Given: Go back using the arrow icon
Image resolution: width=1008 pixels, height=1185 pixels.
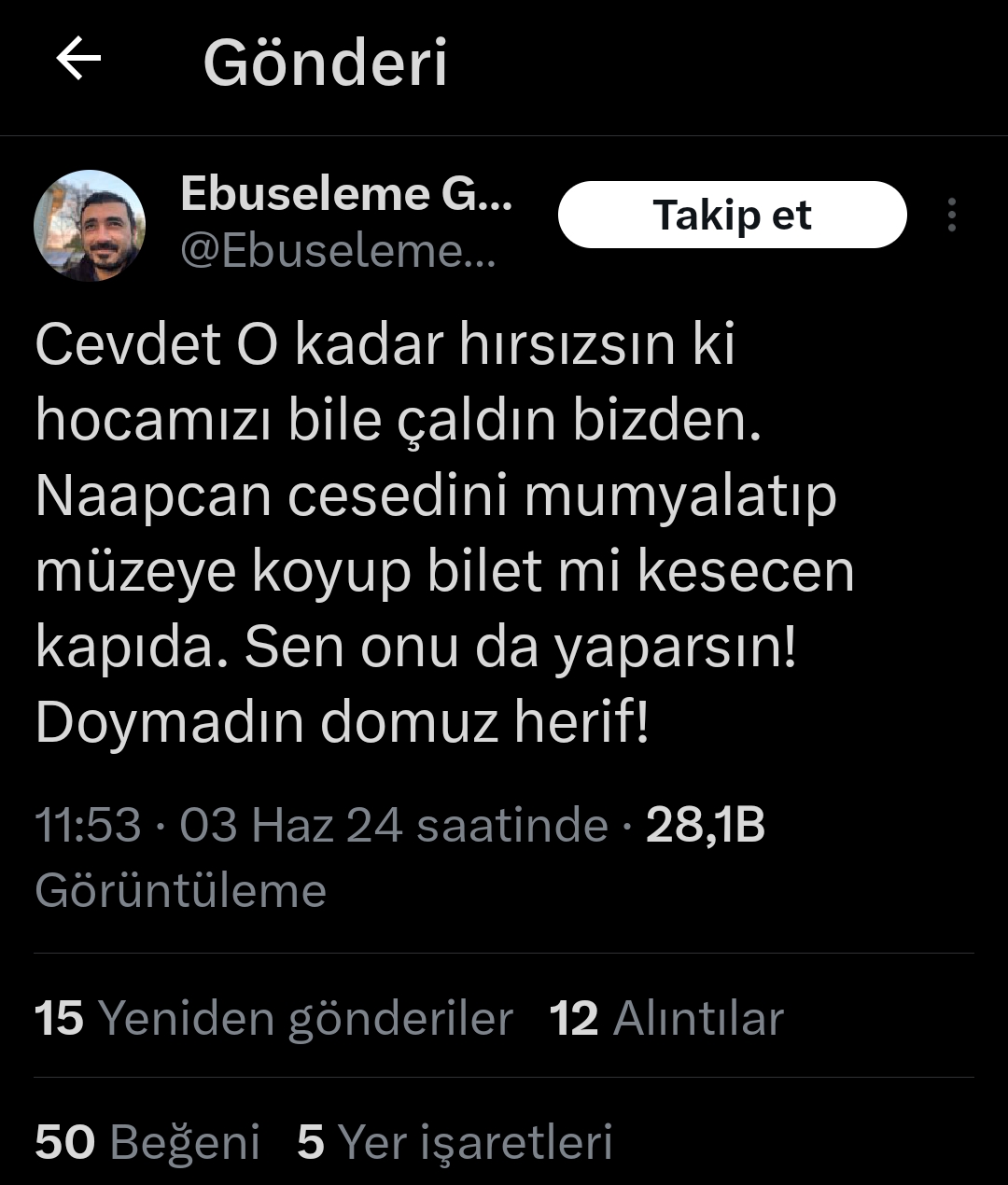Looking at the screenshot, I should coord(78,61).
